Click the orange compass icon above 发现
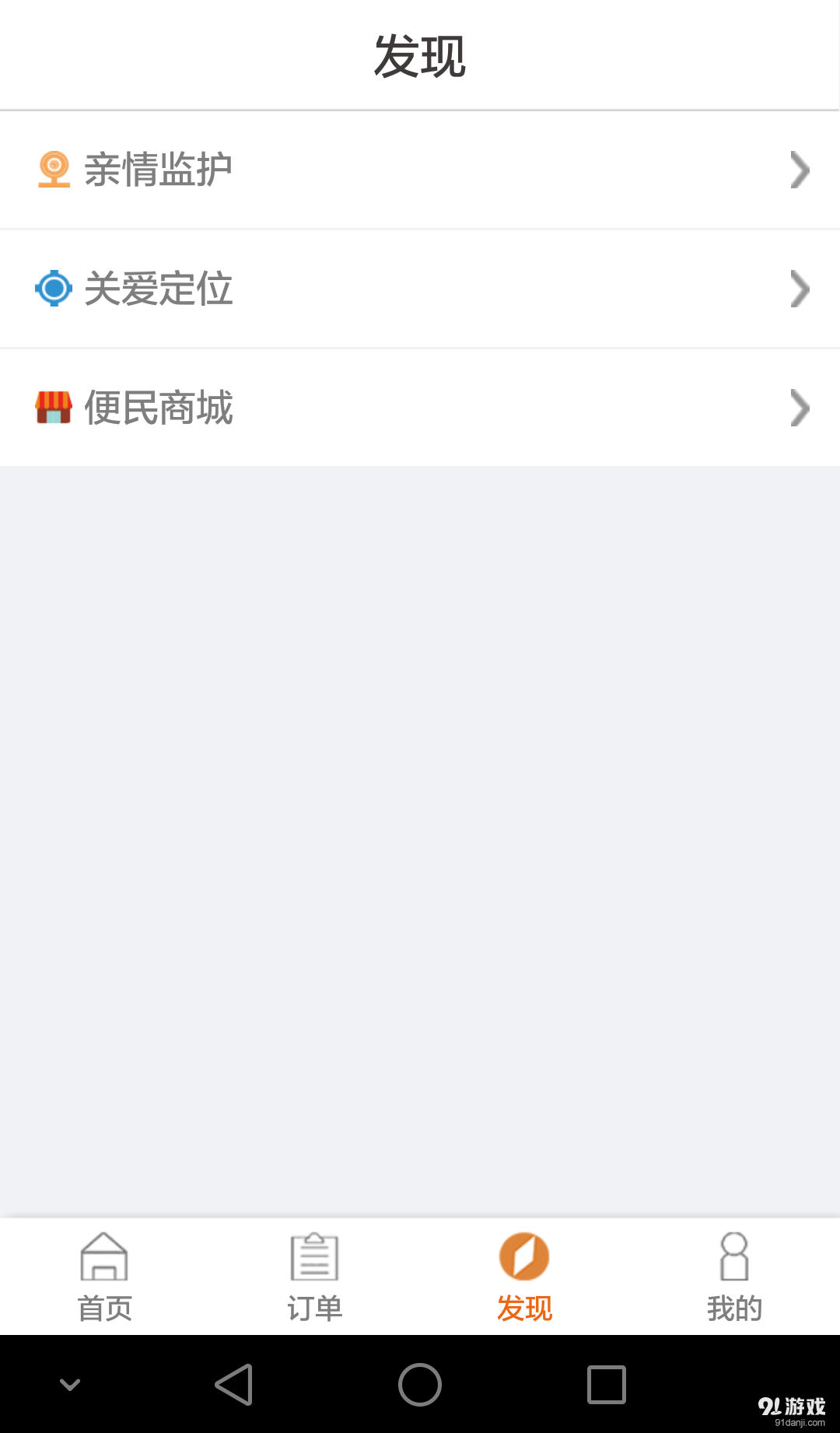This screenshot has height=1433, width=840. [524, 1255]
